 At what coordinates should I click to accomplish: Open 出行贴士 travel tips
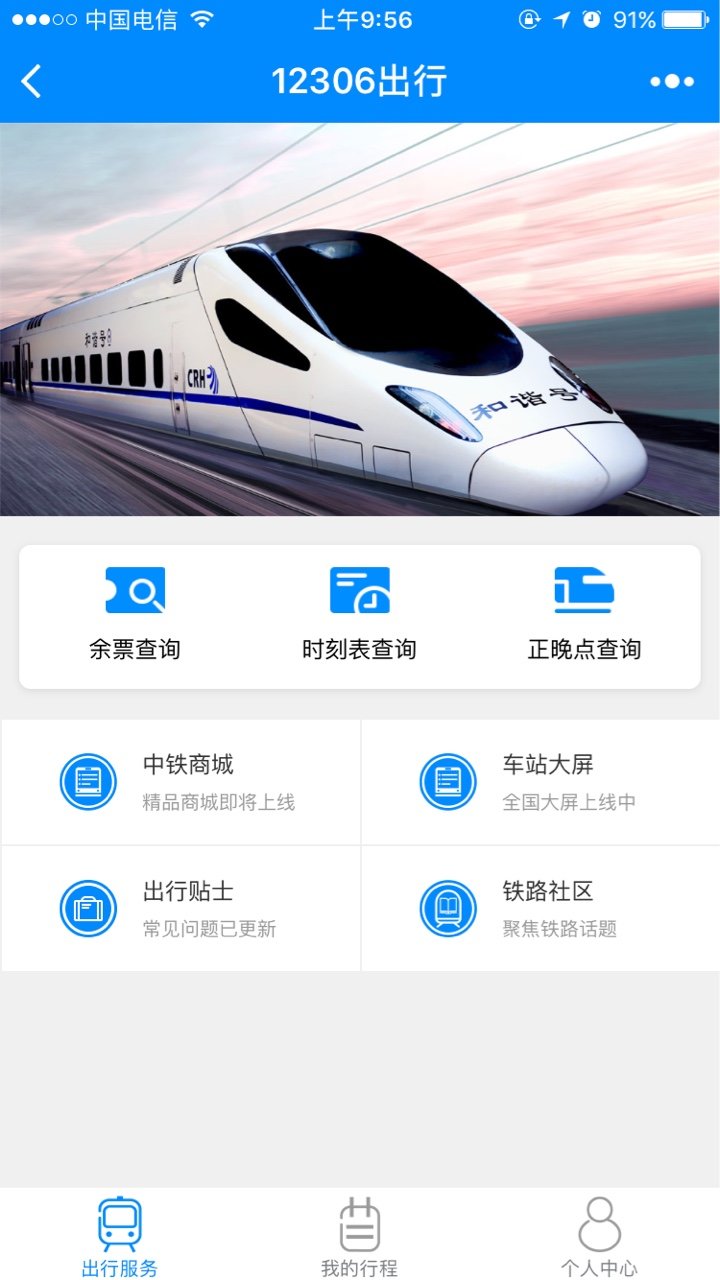tap(181, 908)
